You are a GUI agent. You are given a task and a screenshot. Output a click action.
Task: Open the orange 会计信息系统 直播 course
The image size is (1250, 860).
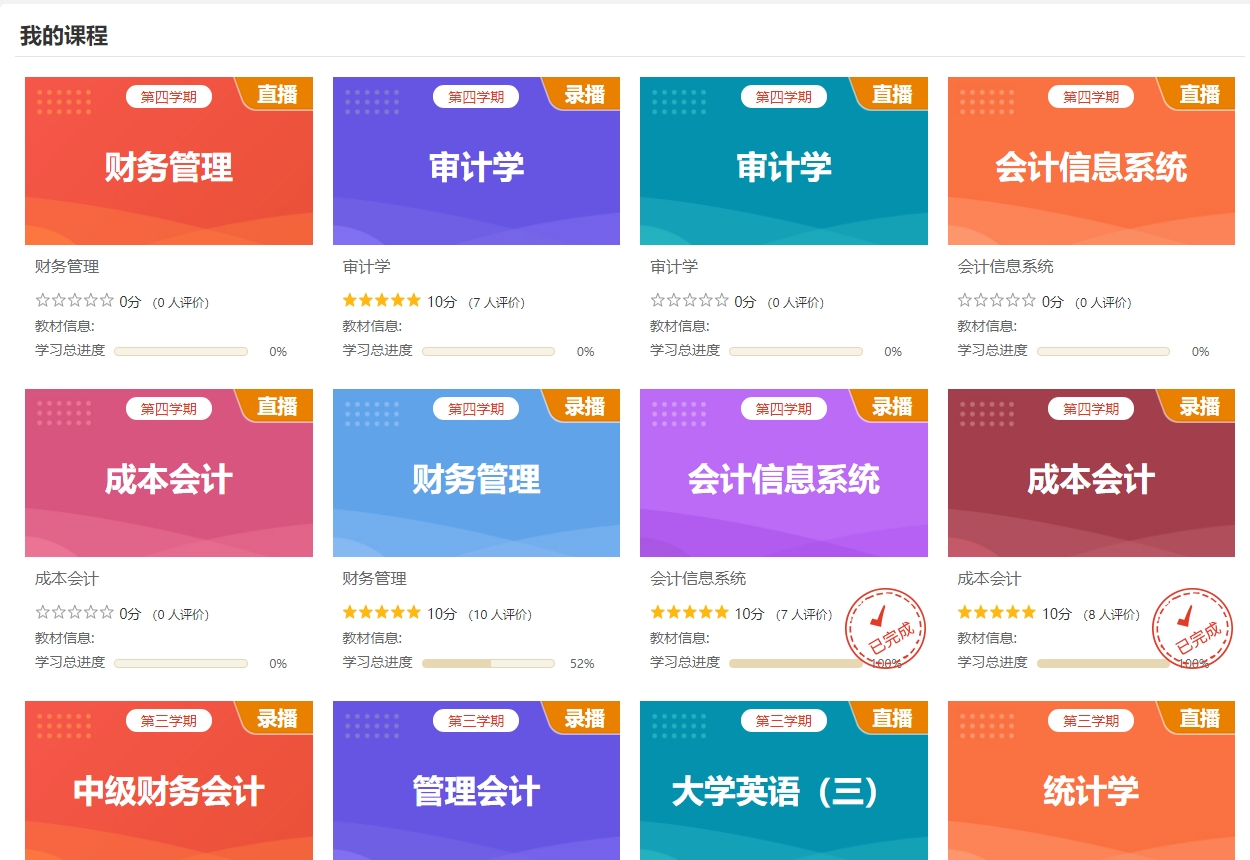(x=1091, y=161)
